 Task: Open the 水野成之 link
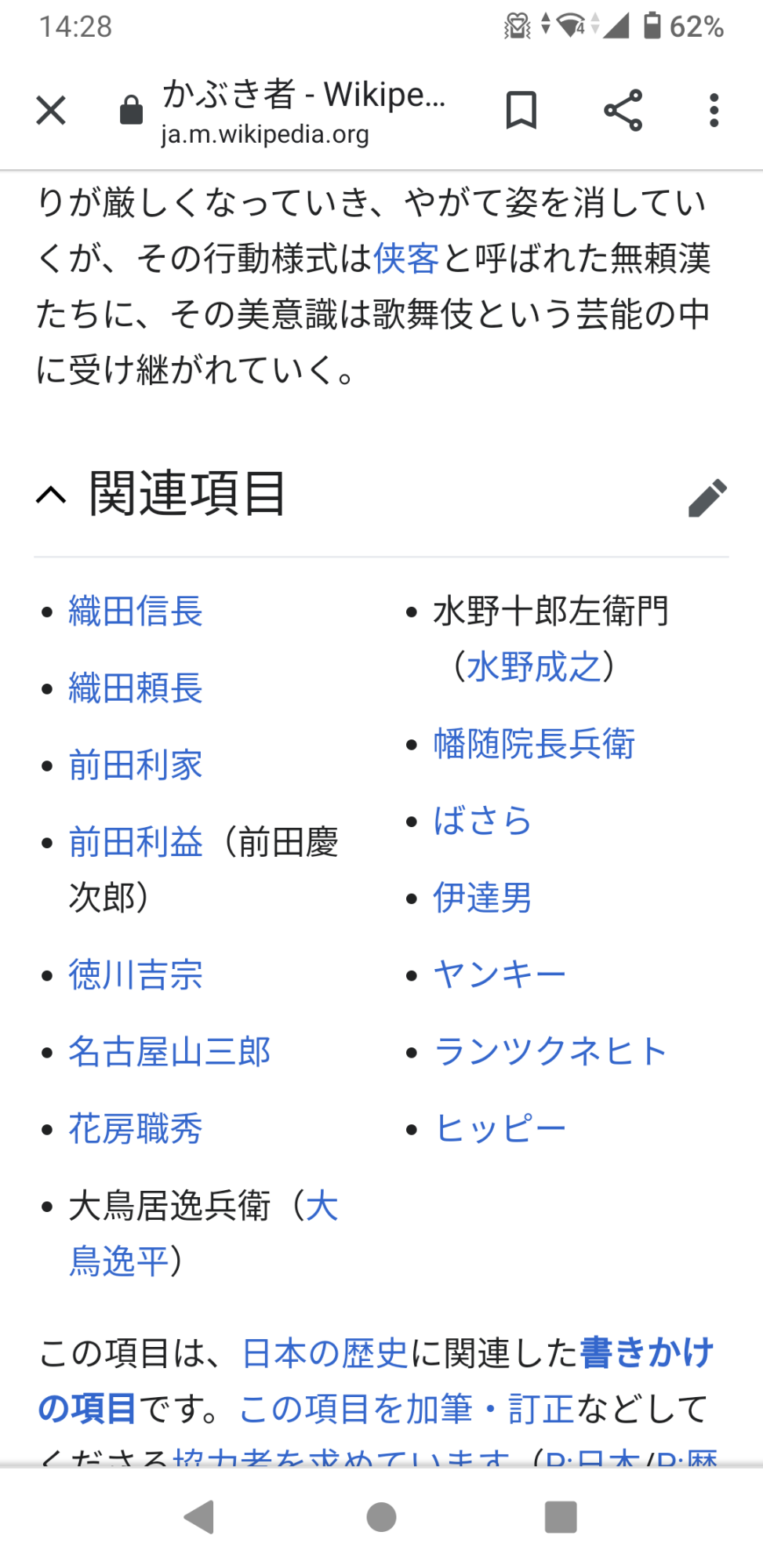tap(533, 667)
